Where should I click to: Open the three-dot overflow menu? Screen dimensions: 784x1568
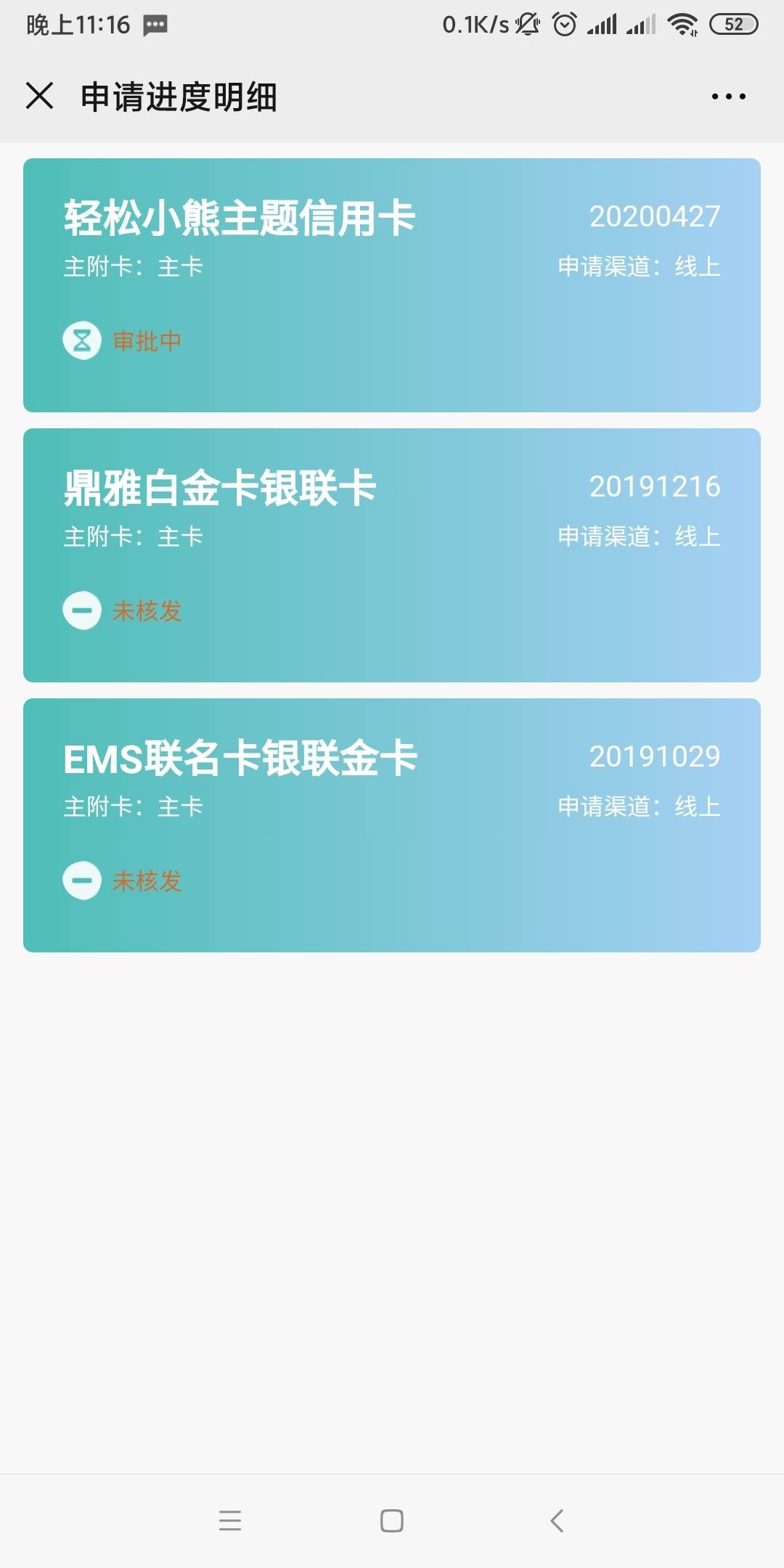728,97
